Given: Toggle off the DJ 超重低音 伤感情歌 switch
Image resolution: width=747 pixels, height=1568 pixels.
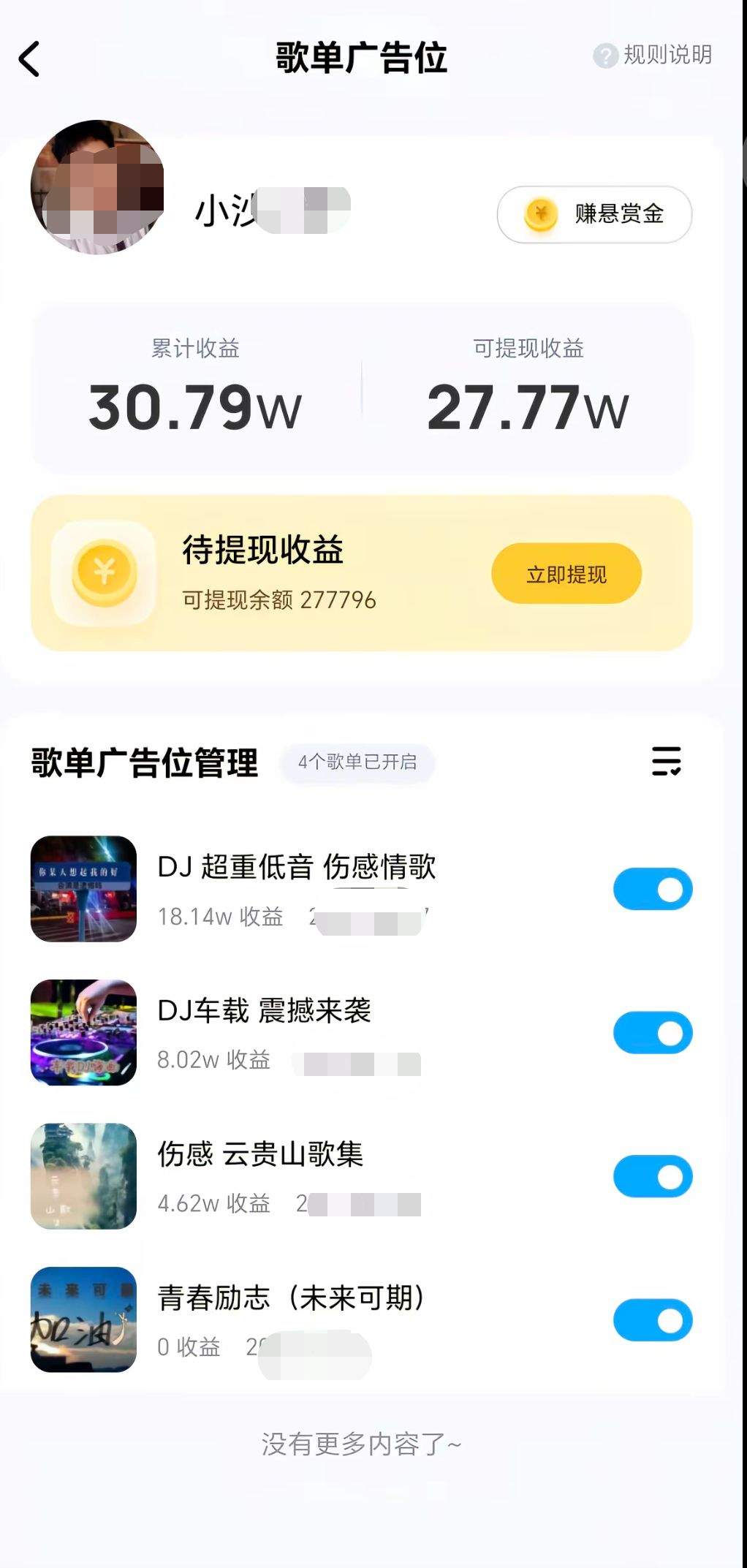Looking at the screenshot, I should tap(653, 889).
